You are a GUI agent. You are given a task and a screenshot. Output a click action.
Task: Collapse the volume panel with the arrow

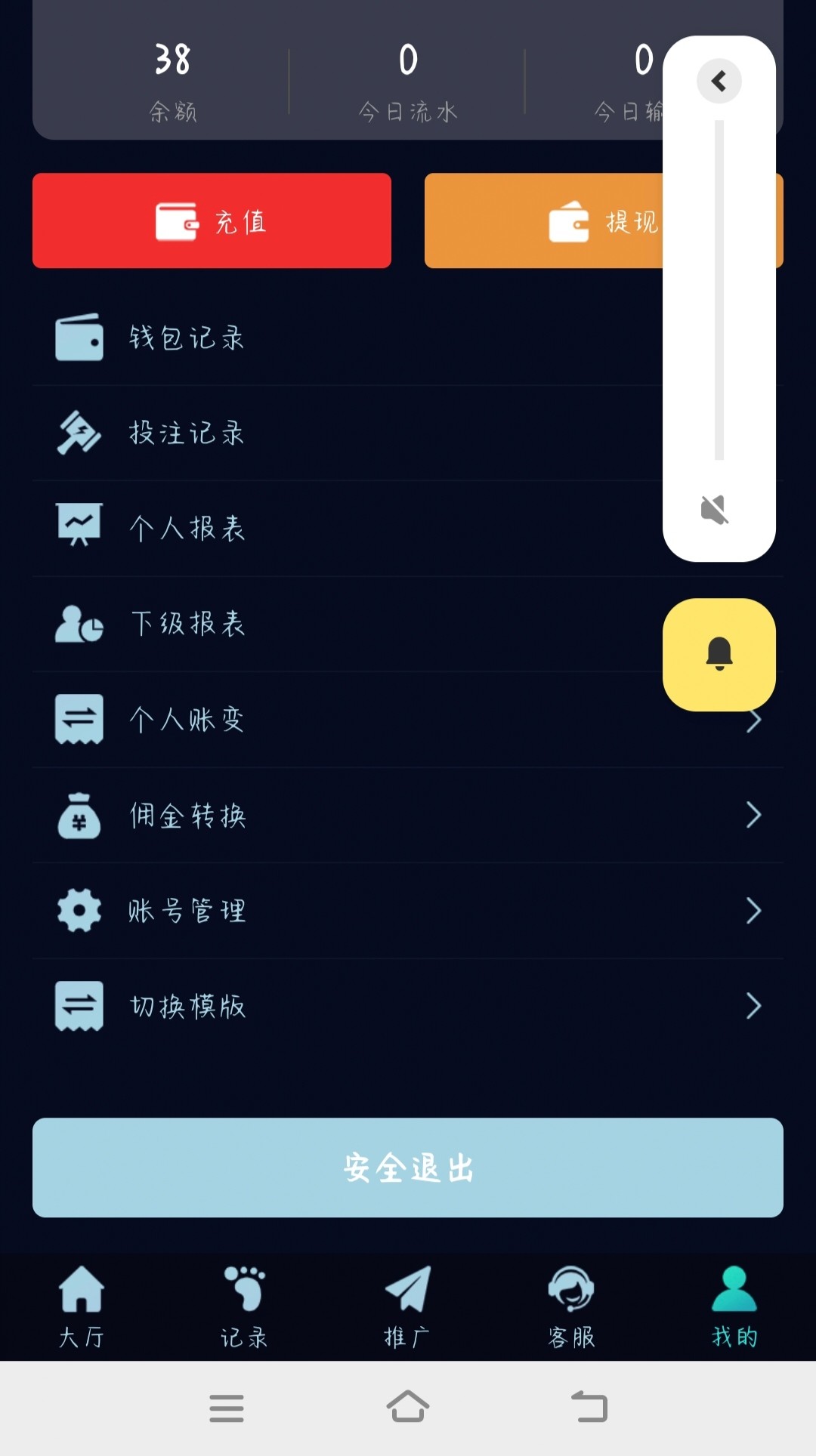(x=719, y=81)
